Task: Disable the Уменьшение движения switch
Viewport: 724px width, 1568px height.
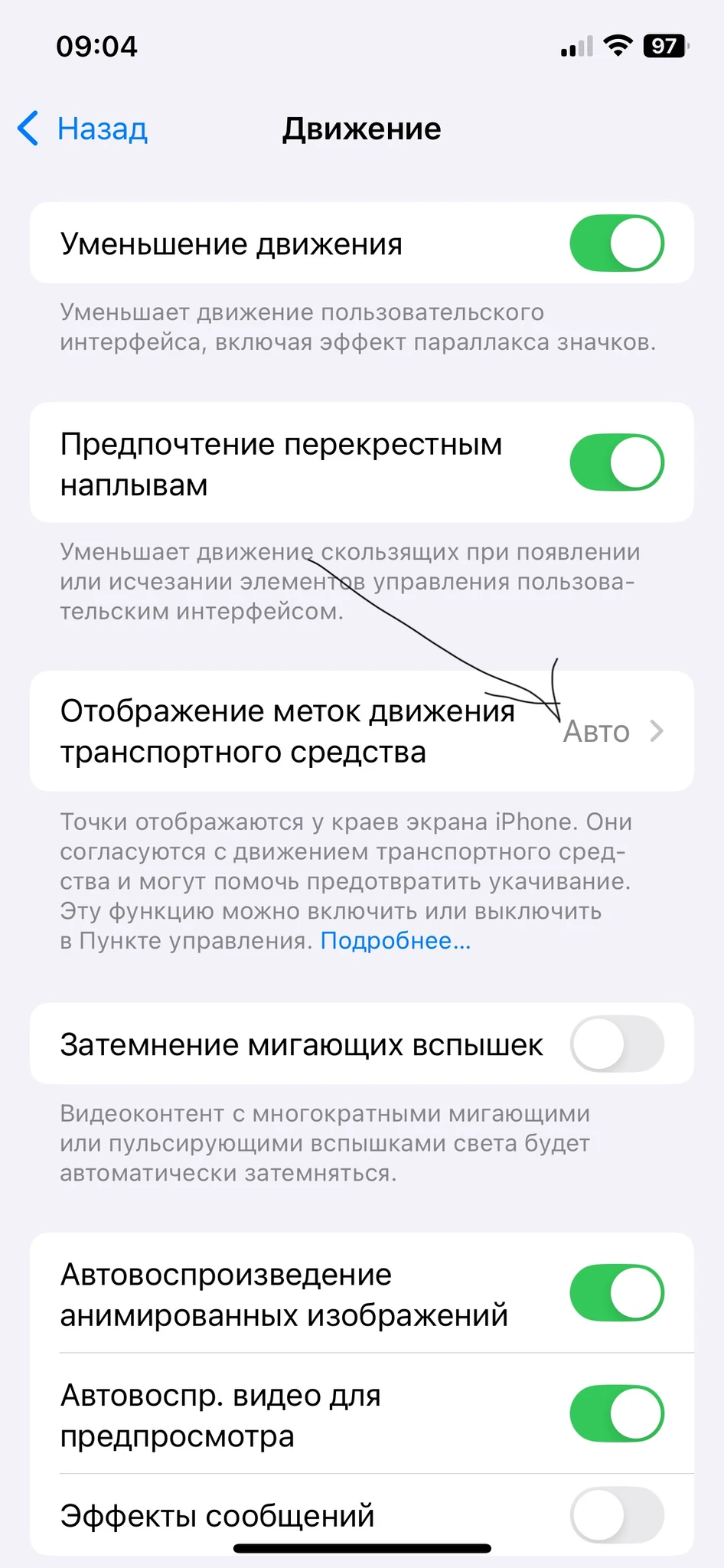Action: point(616,243)
